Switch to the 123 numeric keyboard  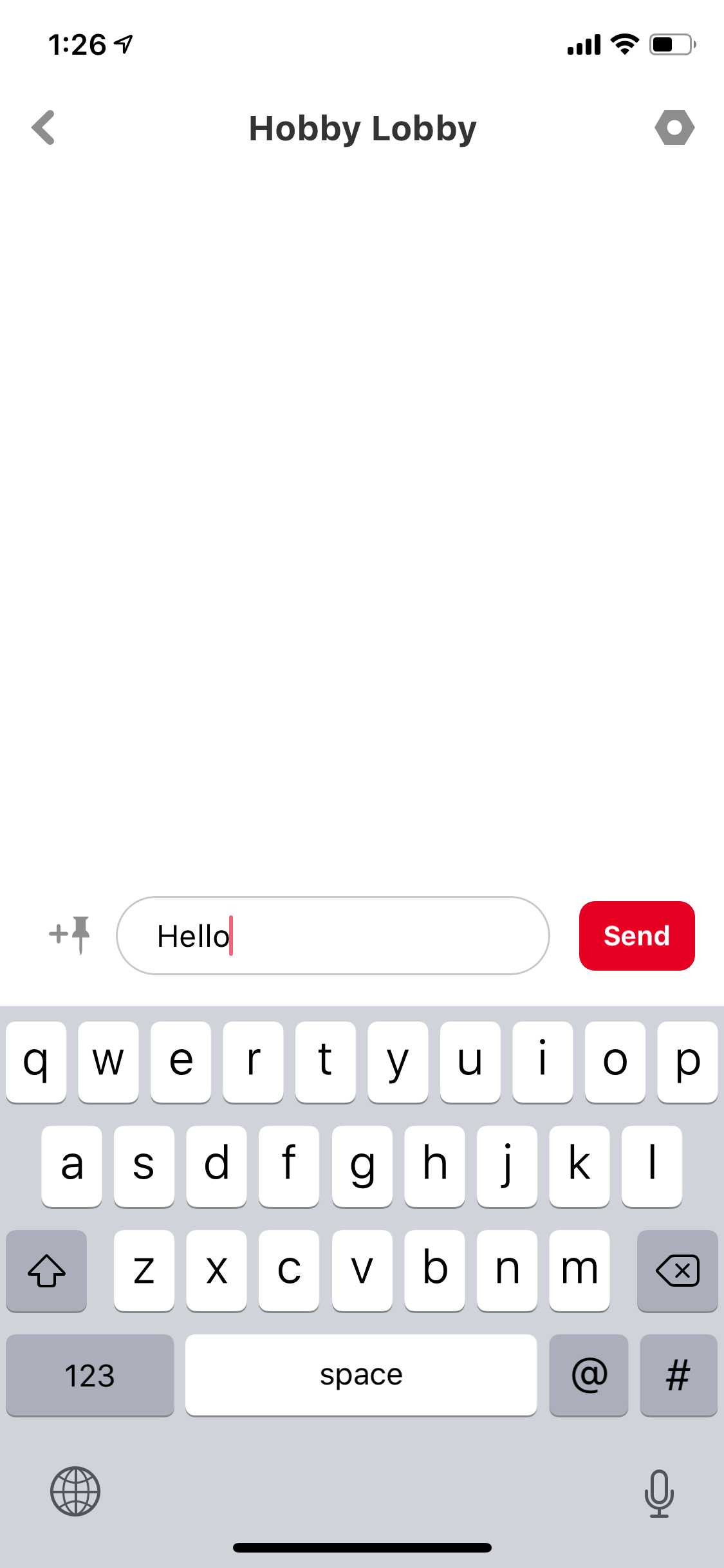tap(89, 1376)
